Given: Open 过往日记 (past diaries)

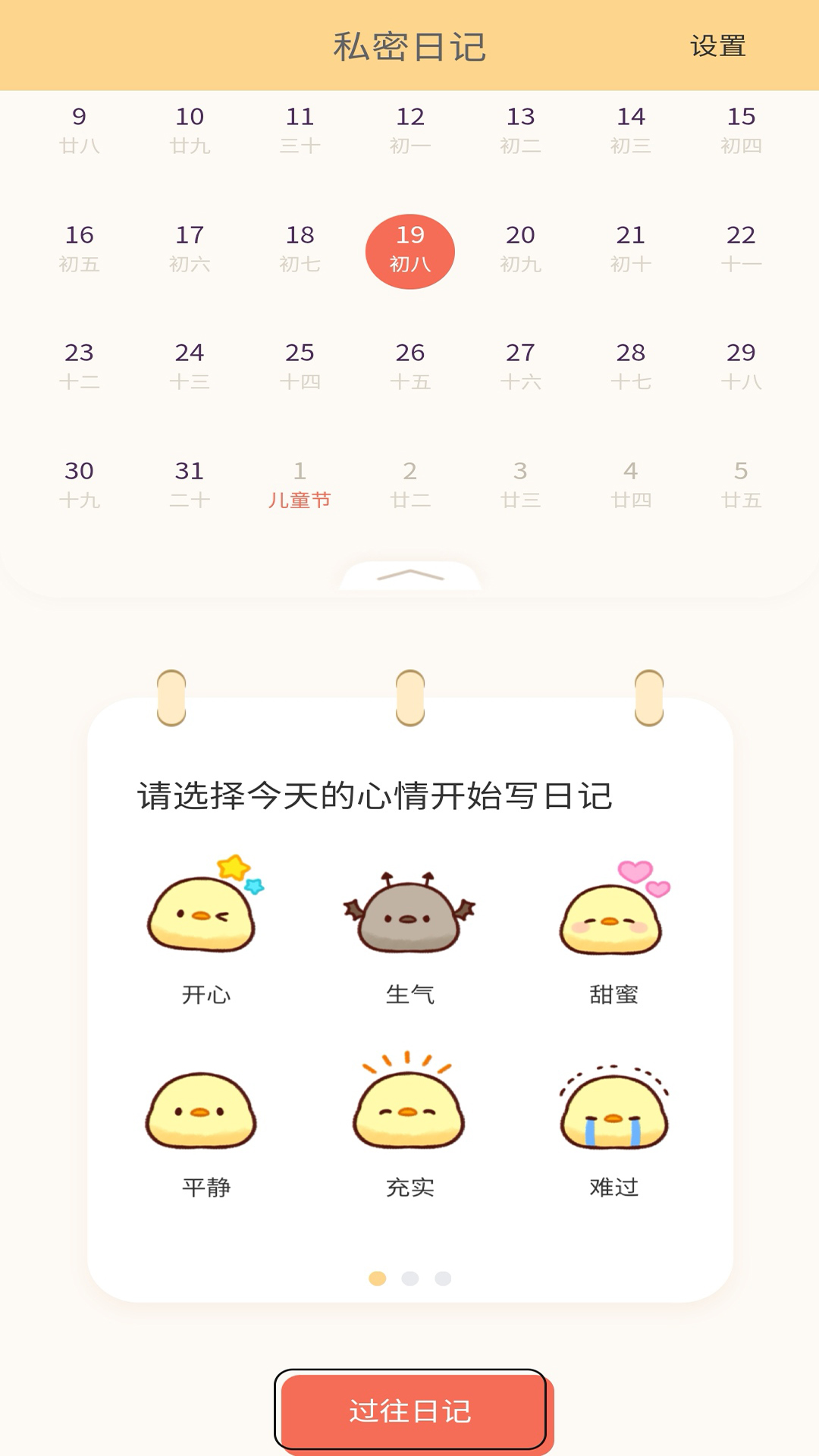Looking at the screenshot, I should [410, 1410].
